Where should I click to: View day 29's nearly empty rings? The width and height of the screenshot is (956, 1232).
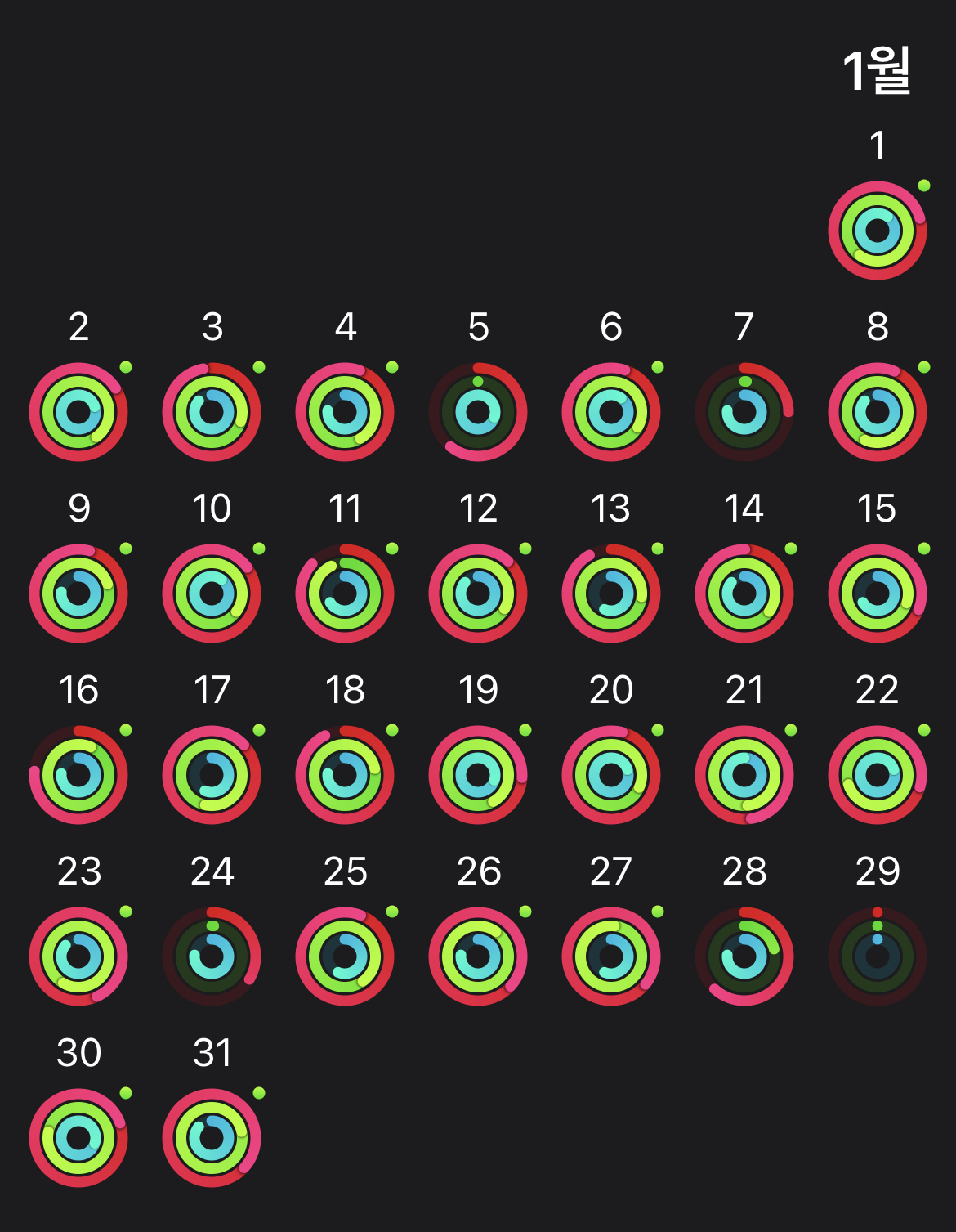[877, 956]
